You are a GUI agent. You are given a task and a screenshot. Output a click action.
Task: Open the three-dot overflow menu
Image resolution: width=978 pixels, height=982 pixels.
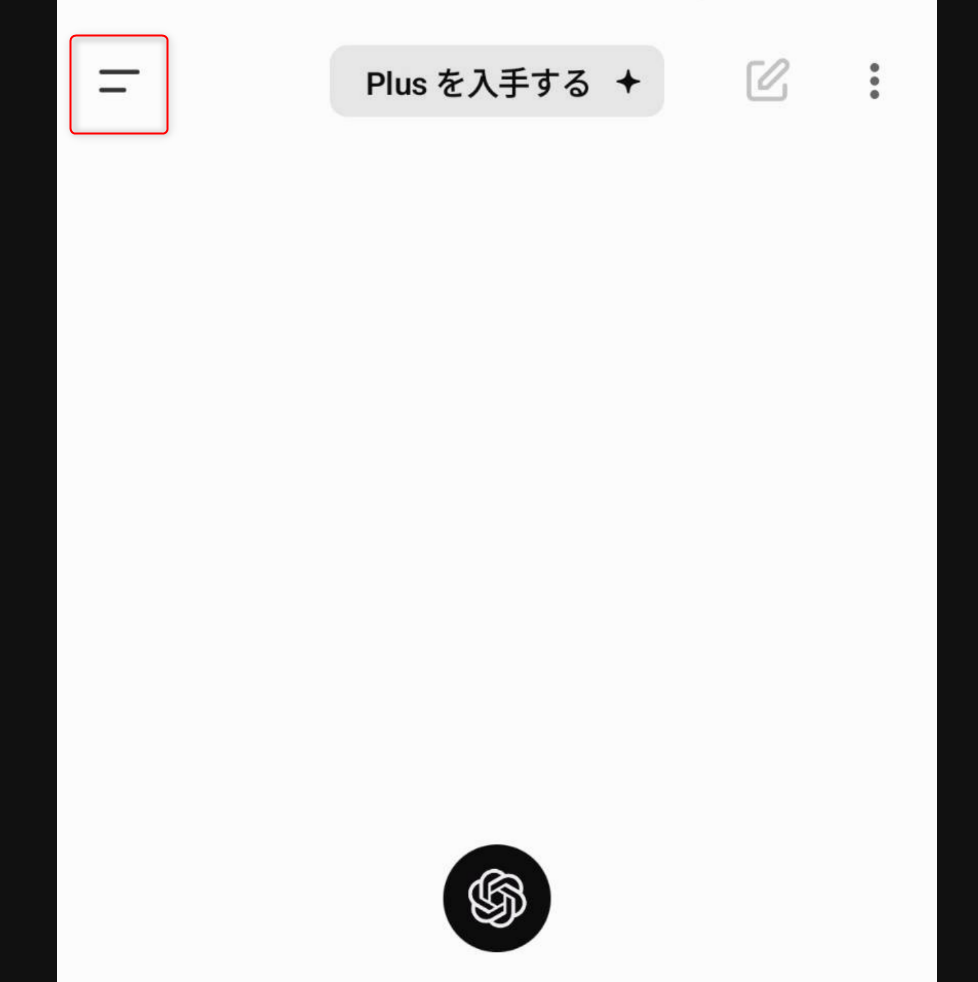pyautogui.click(x=874, y=81)
